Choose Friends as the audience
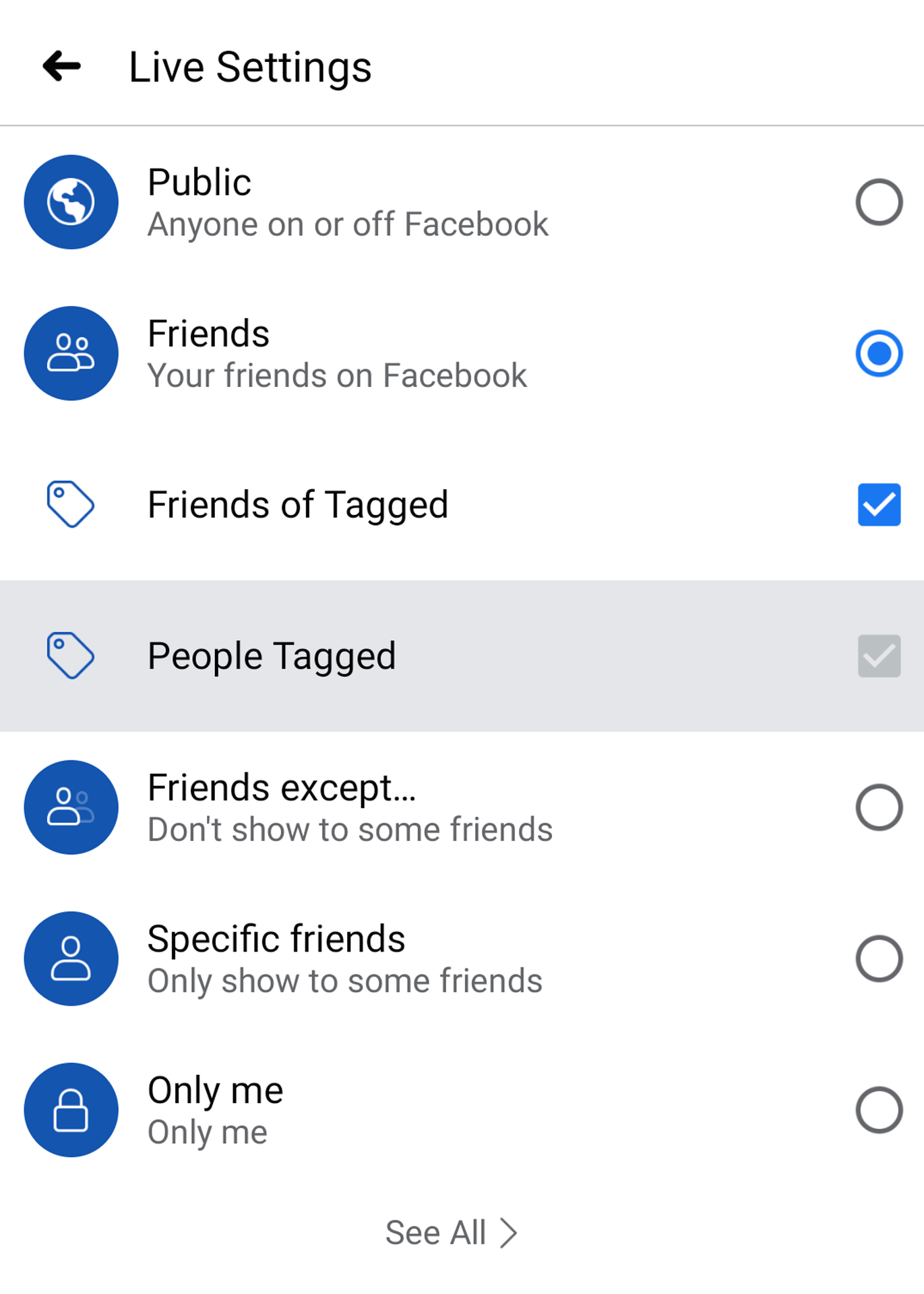This screenshot has height=1294, width=924. tap(878, 353)
